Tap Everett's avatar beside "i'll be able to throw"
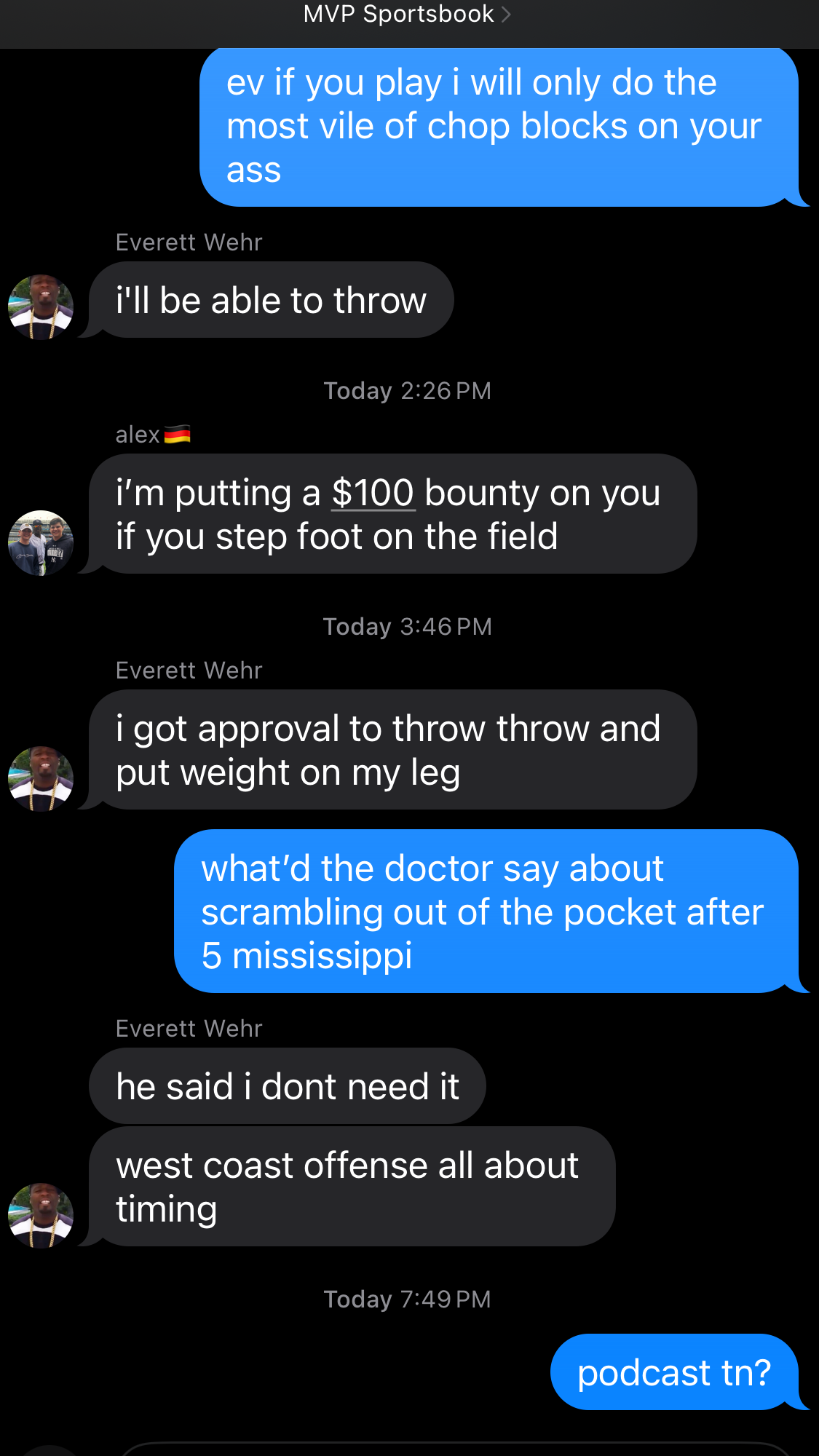This screenshot has height=1456, width=819. (x=41, y=307)
